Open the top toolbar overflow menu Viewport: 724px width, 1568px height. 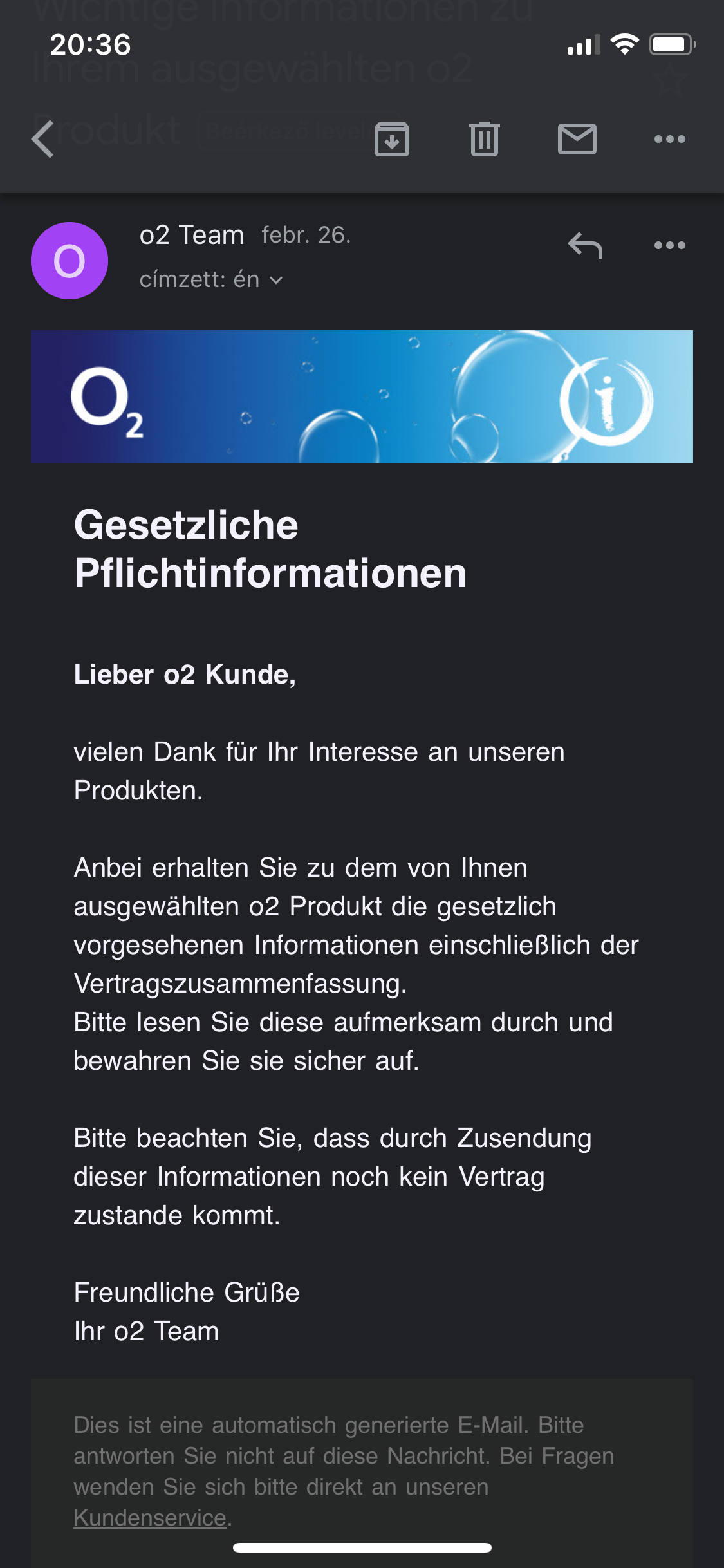(x=669, y=138)
